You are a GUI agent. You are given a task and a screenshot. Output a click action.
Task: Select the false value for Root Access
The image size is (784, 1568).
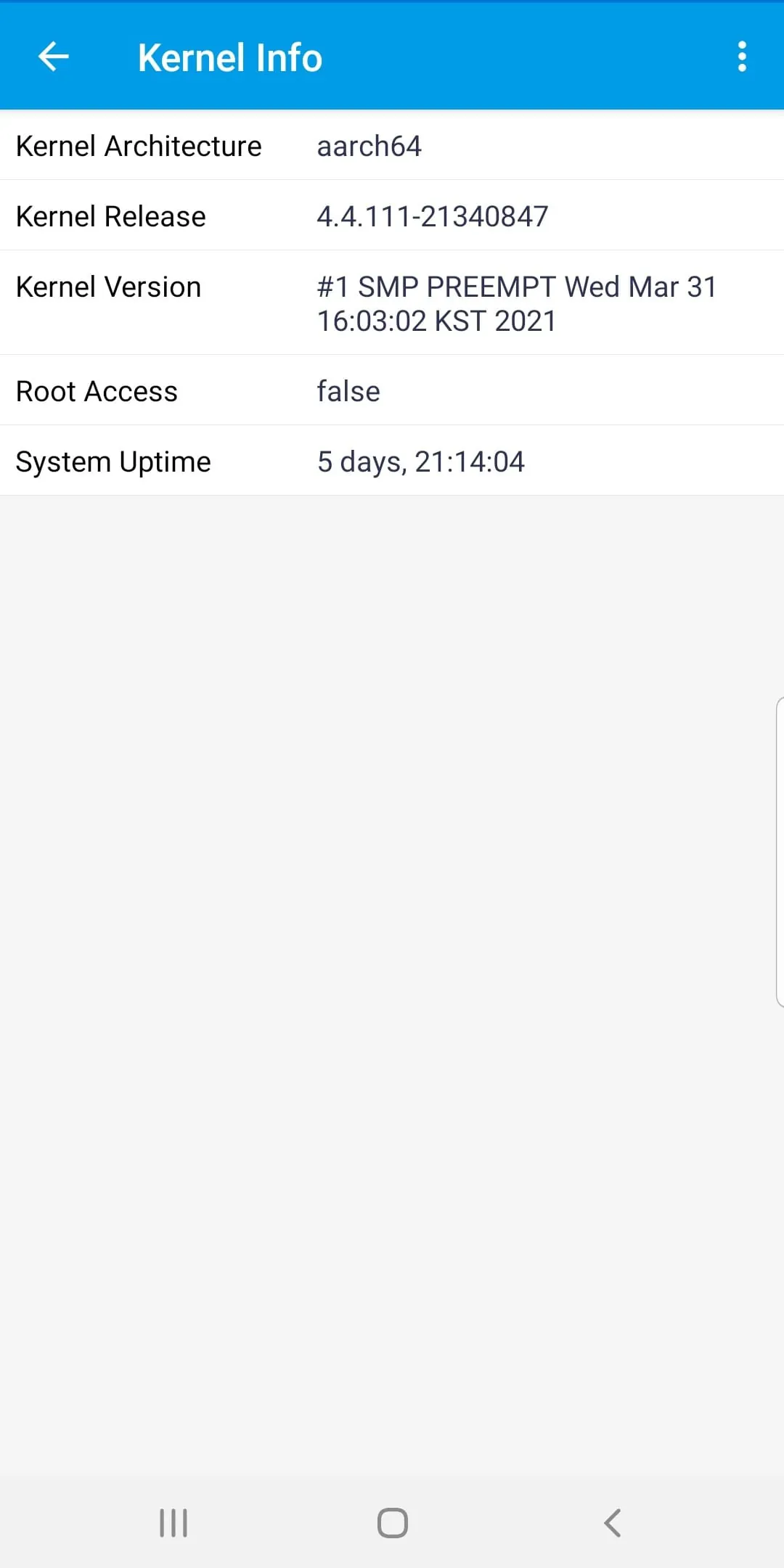point(348,390)
